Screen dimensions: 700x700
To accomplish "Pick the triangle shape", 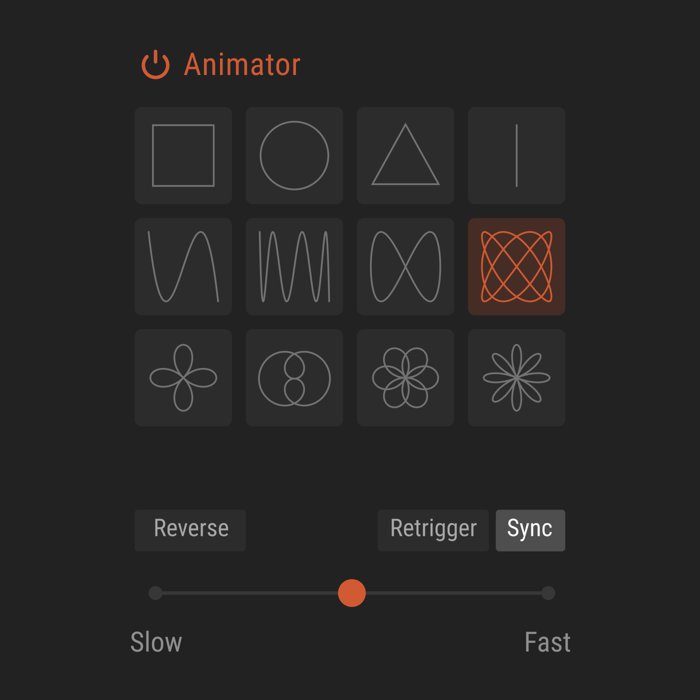I will [x=405, y=156].
